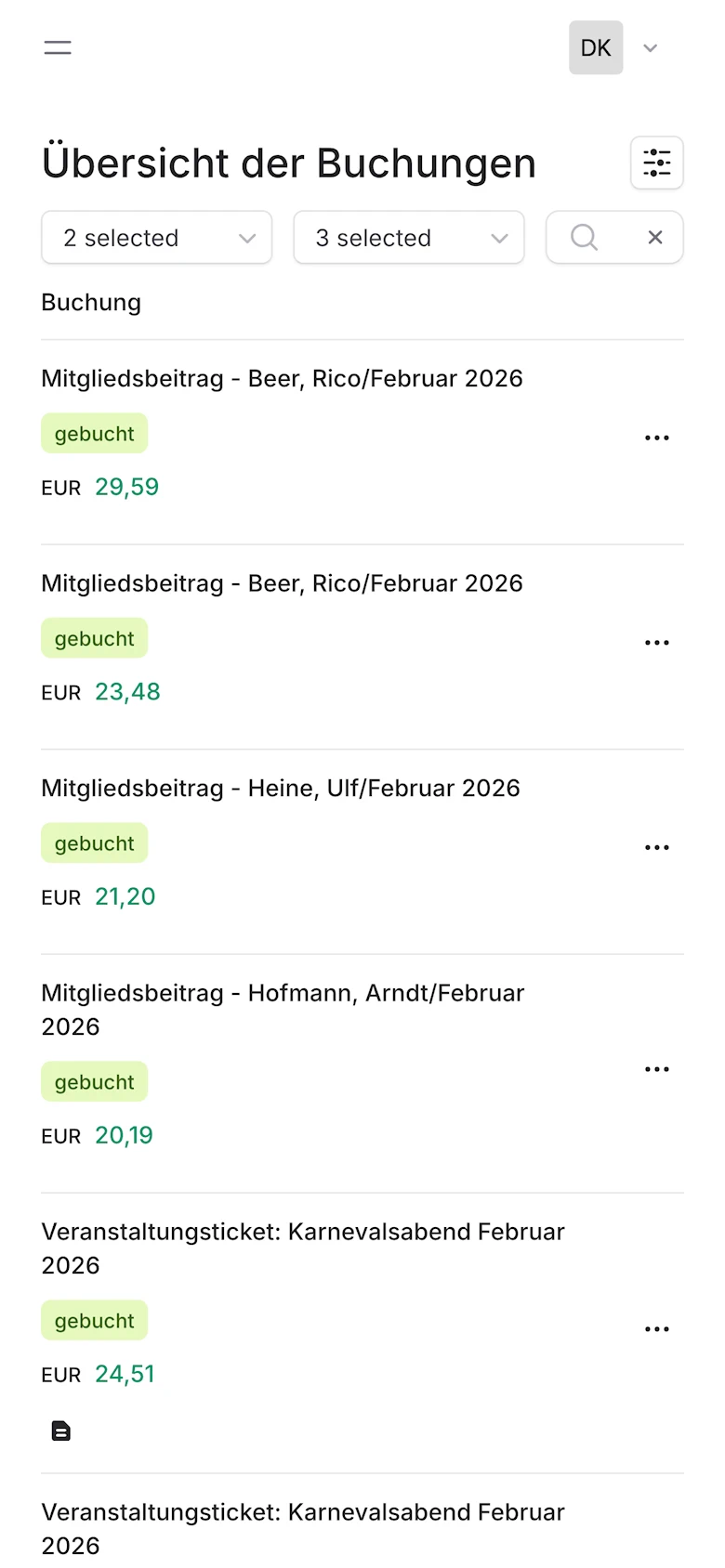Open actions menu for Beer, Rico EUR 29,59

click(657, 437)
